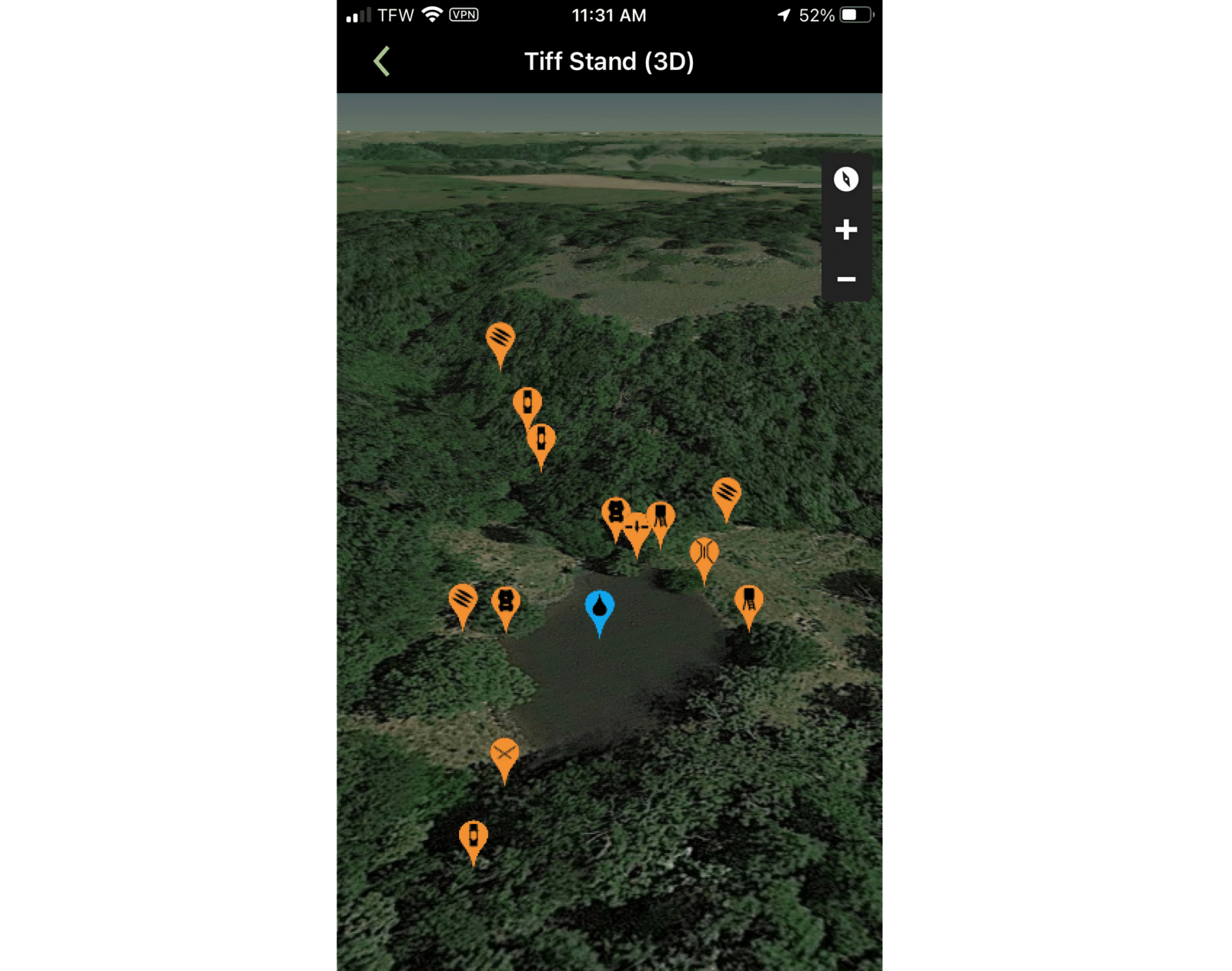The image size is (1232, 971).
Task: Select the blue water drop pin
Action: click(x=599, y=608)
